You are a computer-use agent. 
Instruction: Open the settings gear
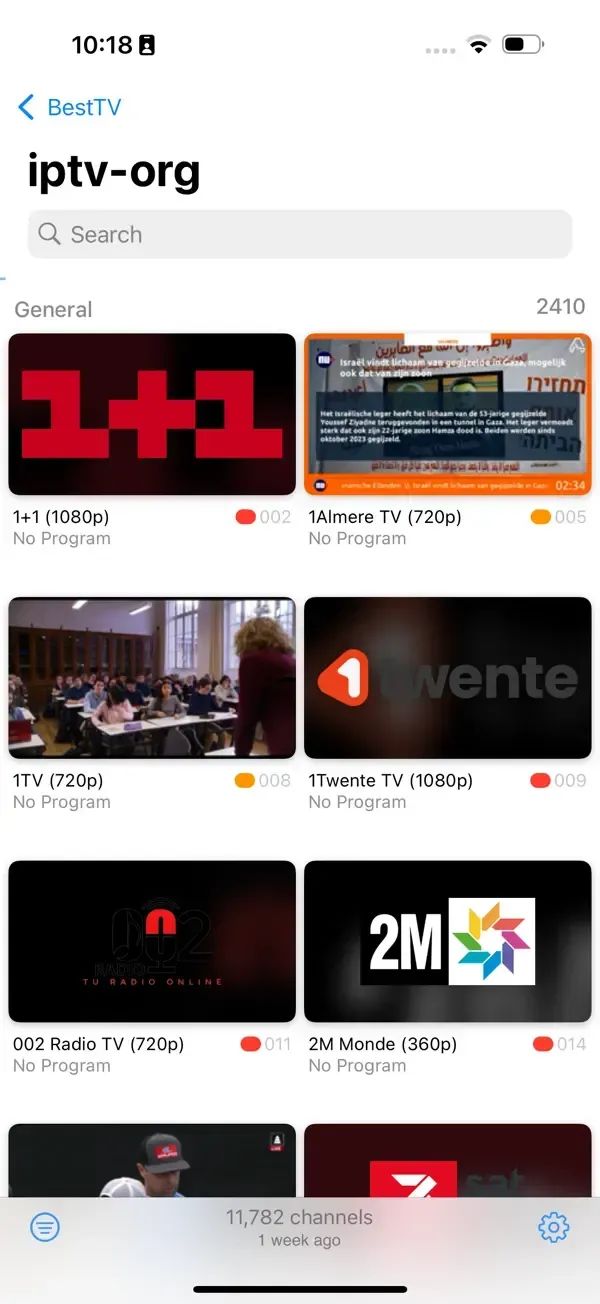click(x=553, y=1227)
